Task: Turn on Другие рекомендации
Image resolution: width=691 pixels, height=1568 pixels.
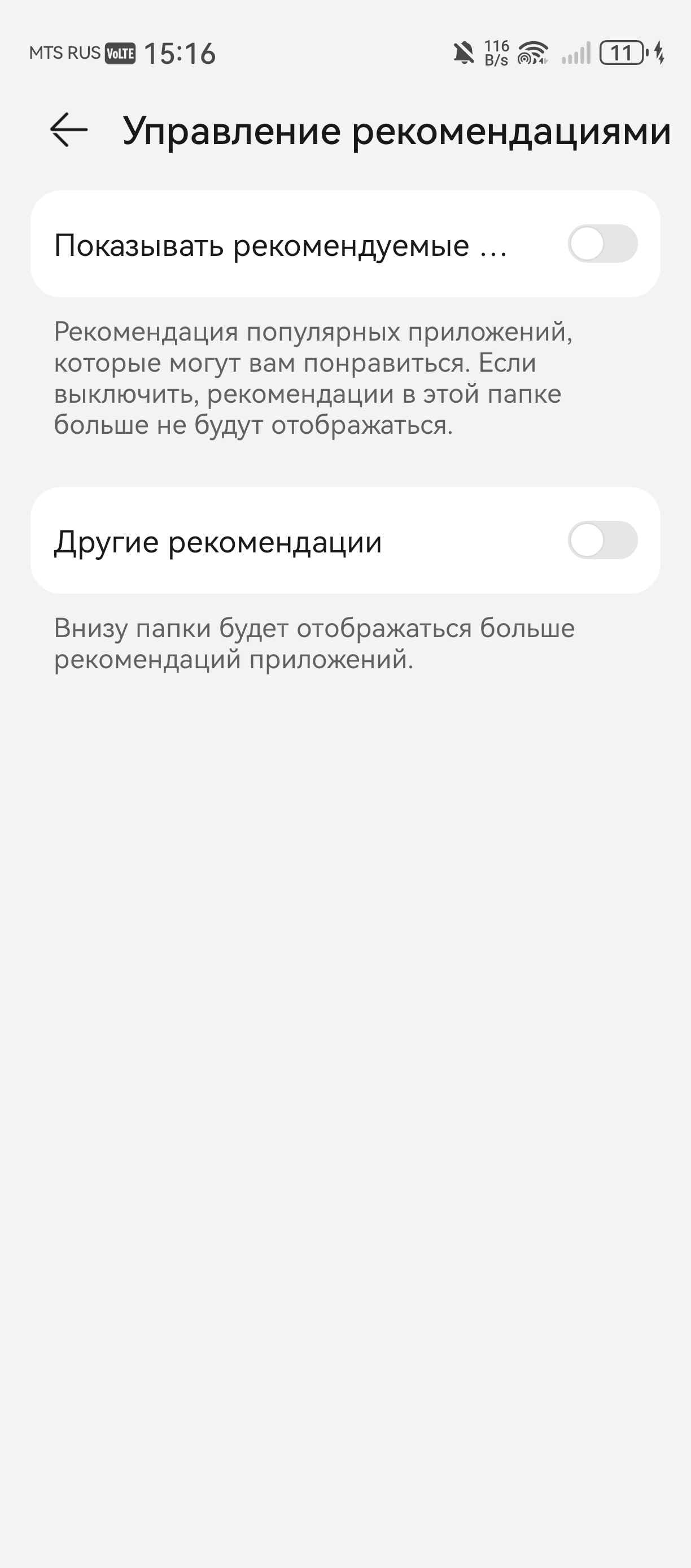Action: click(602, 541)
